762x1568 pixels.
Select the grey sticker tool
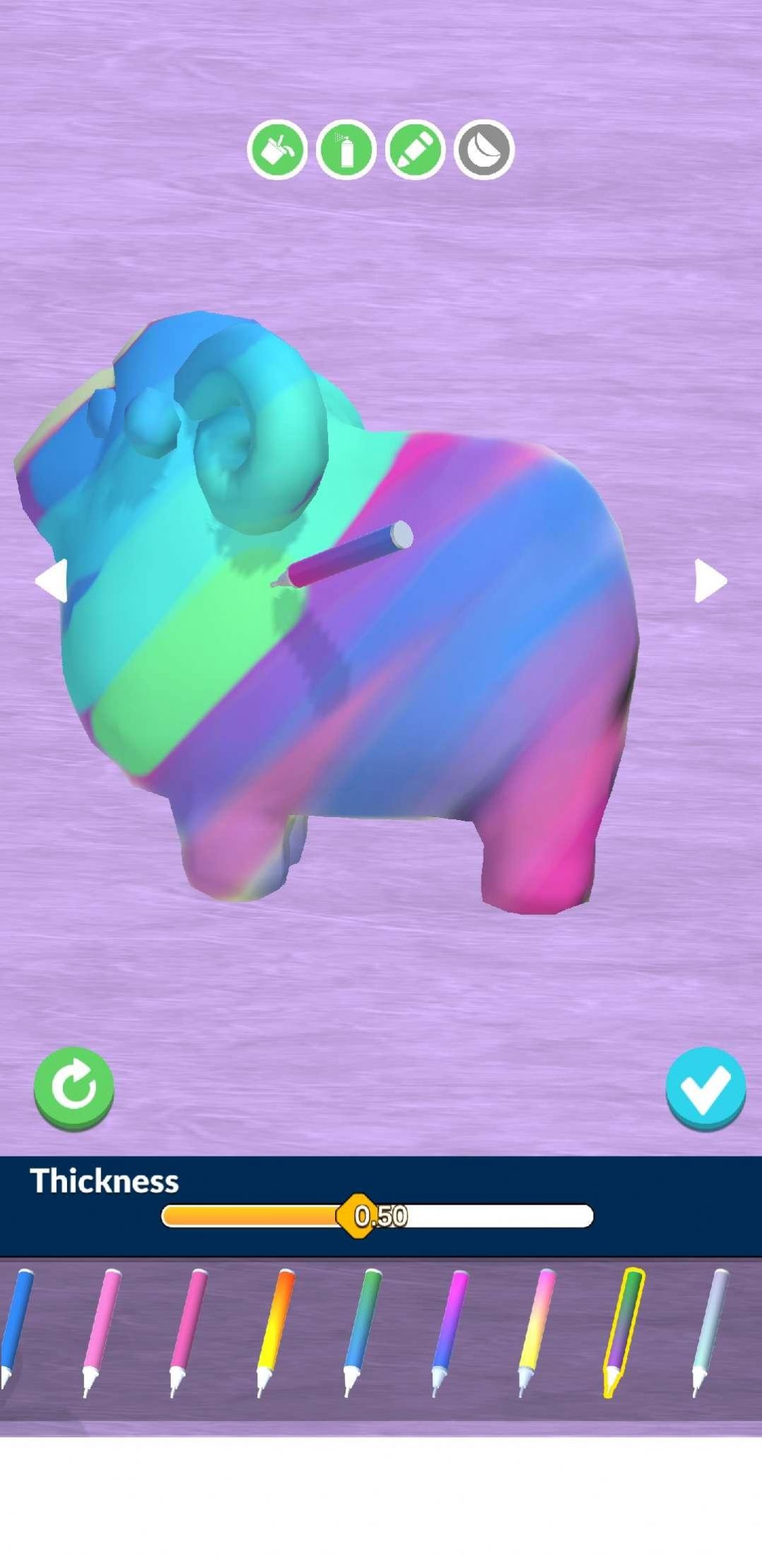click(x=484, y=149)
